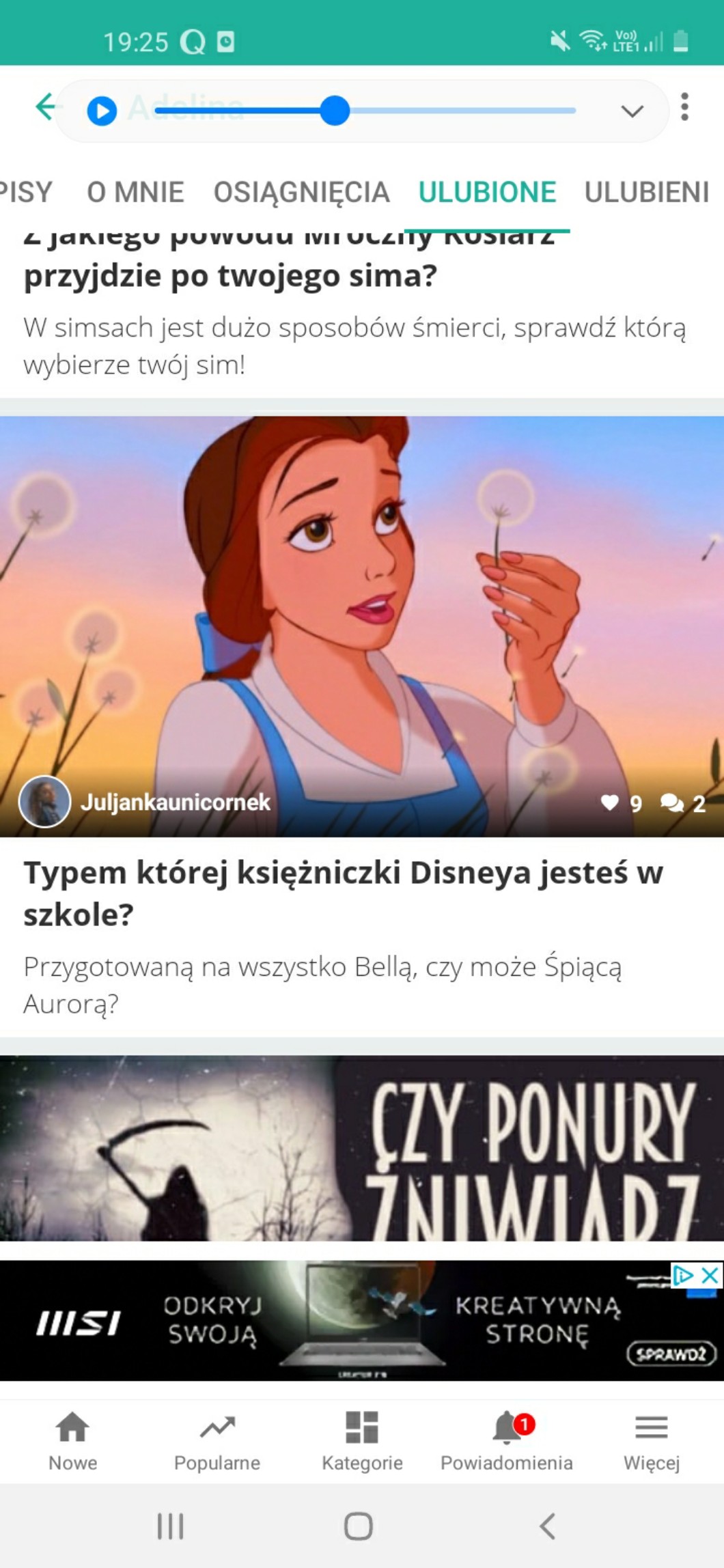
Task: Close the MSI advertisement banner
Action: click(x=710, y=1275)
